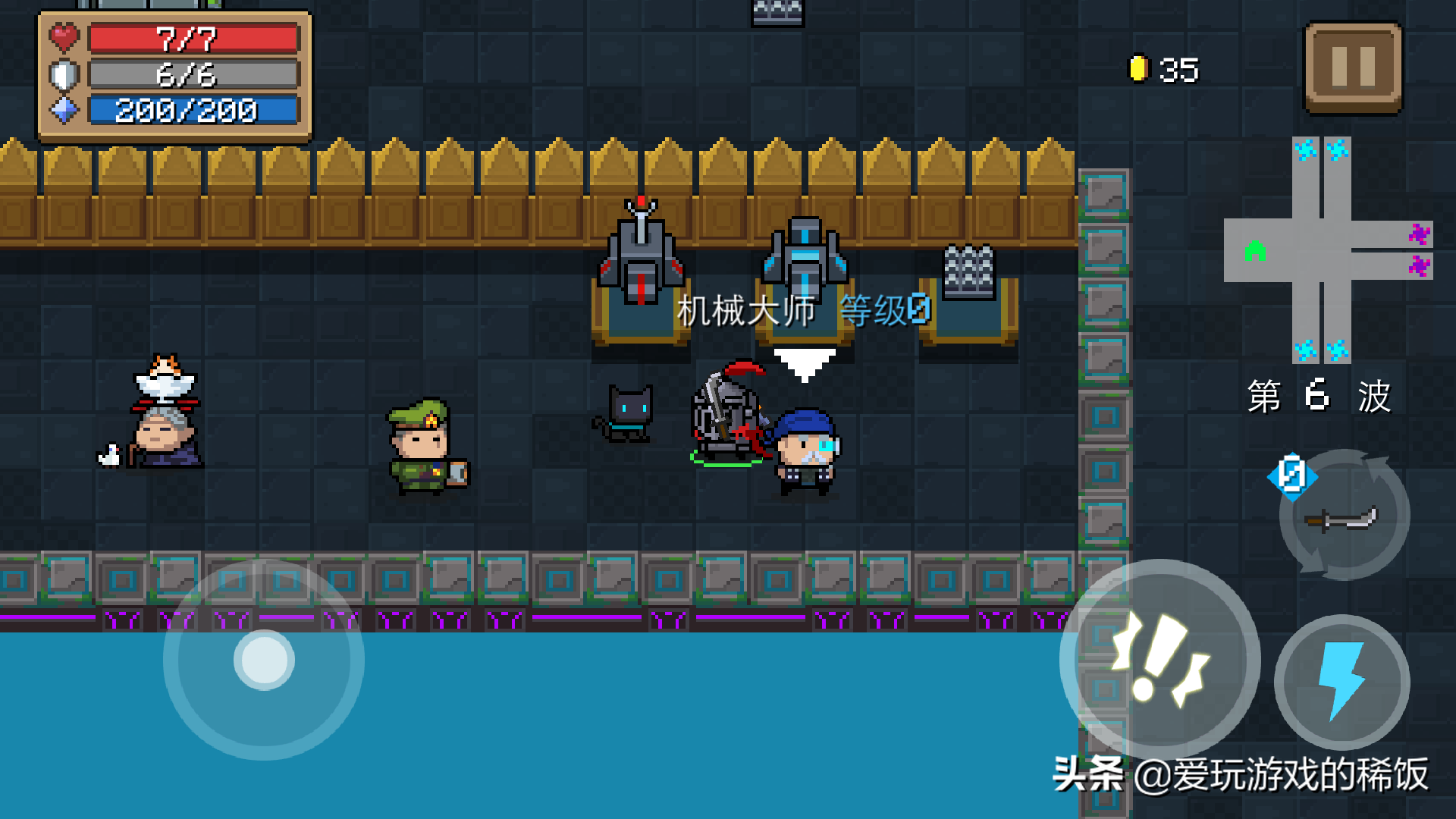Image resolution: width=1456 pixels, height=819 pixels.
Task: Activate the lightning skill button
Action: coord(1341,681)
